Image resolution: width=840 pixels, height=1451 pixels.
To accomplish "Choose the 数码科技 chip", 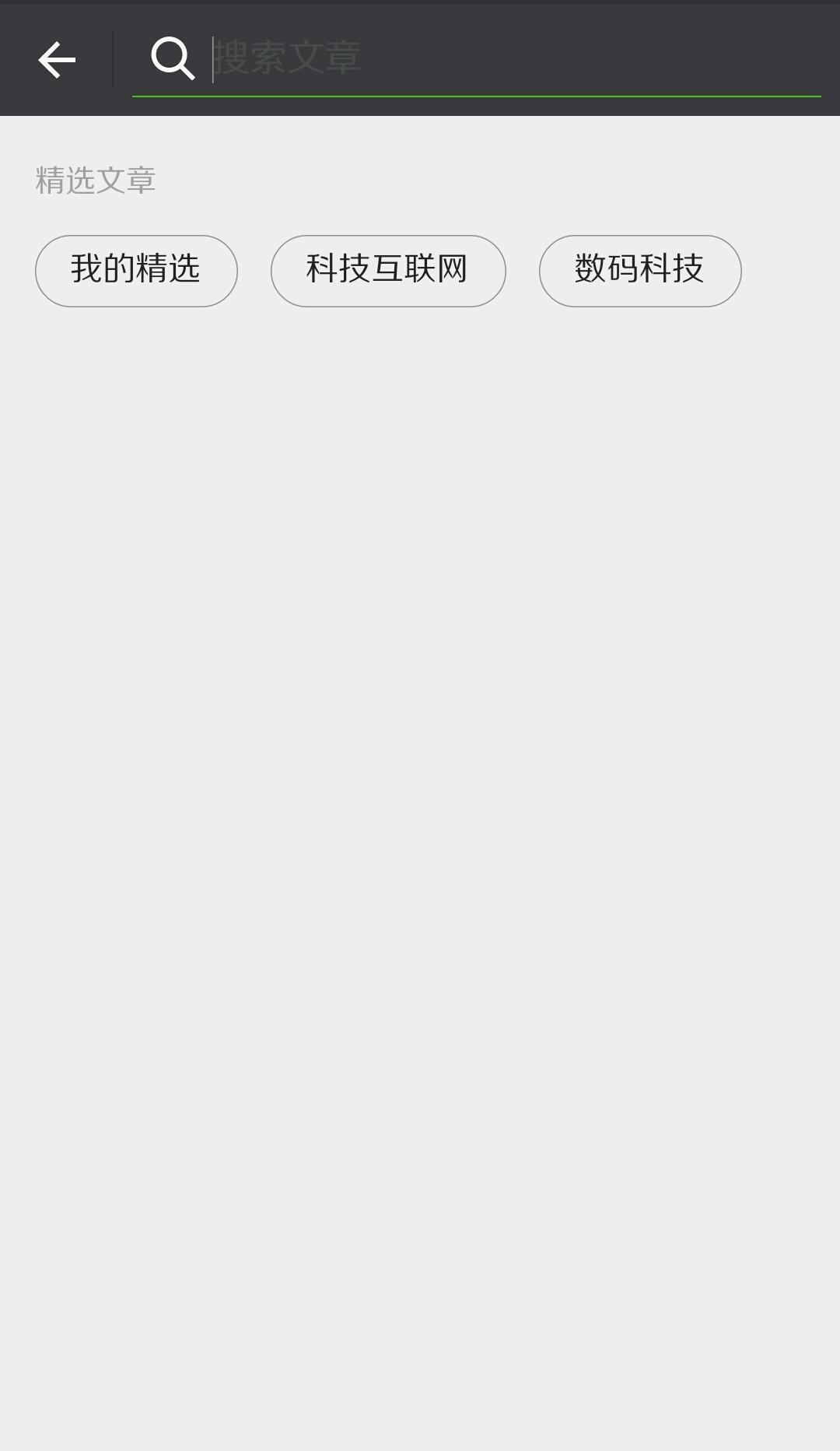I will tap(639, 271).
